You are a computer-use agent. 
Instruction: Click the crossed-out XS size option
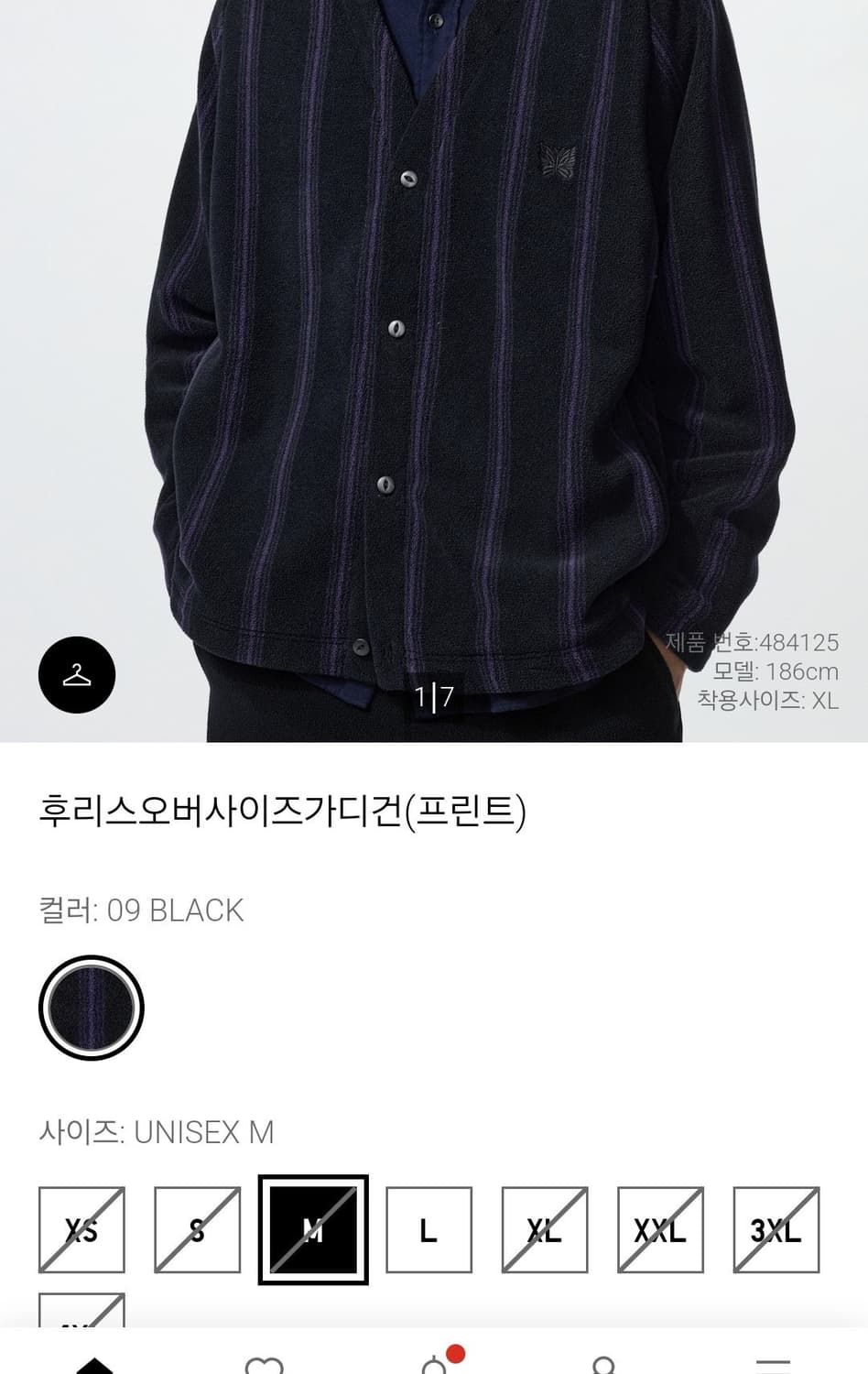pyautogui.click(x=81, y=1230)
